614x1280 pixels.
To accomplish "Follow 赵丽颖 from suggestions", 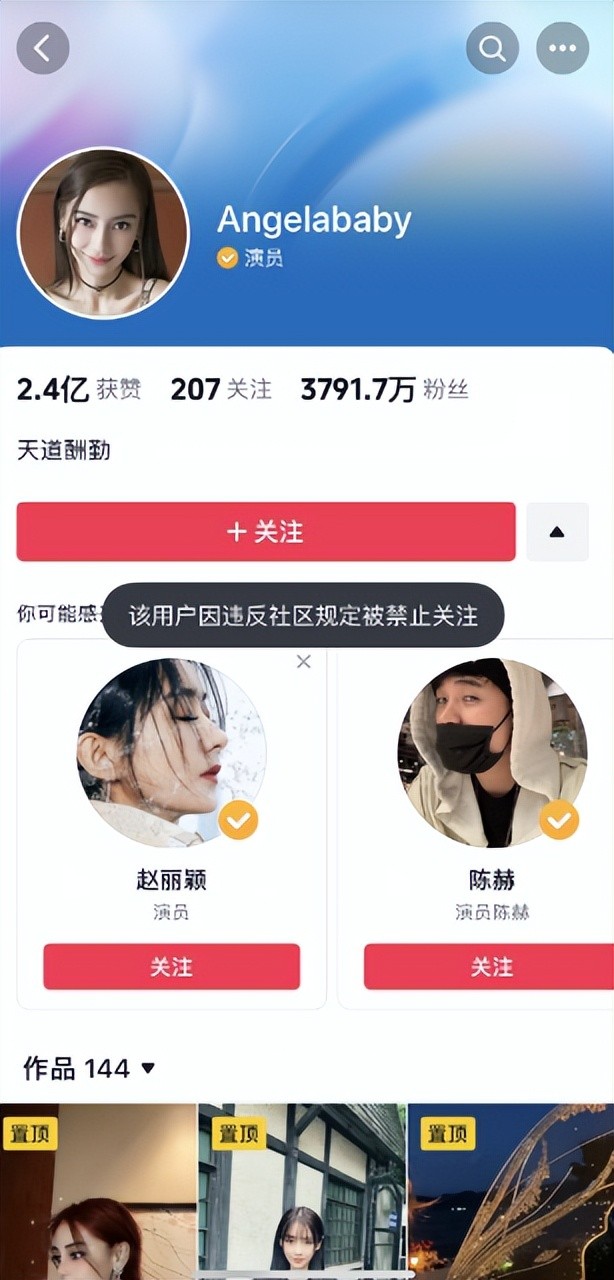I will [171, 967].
